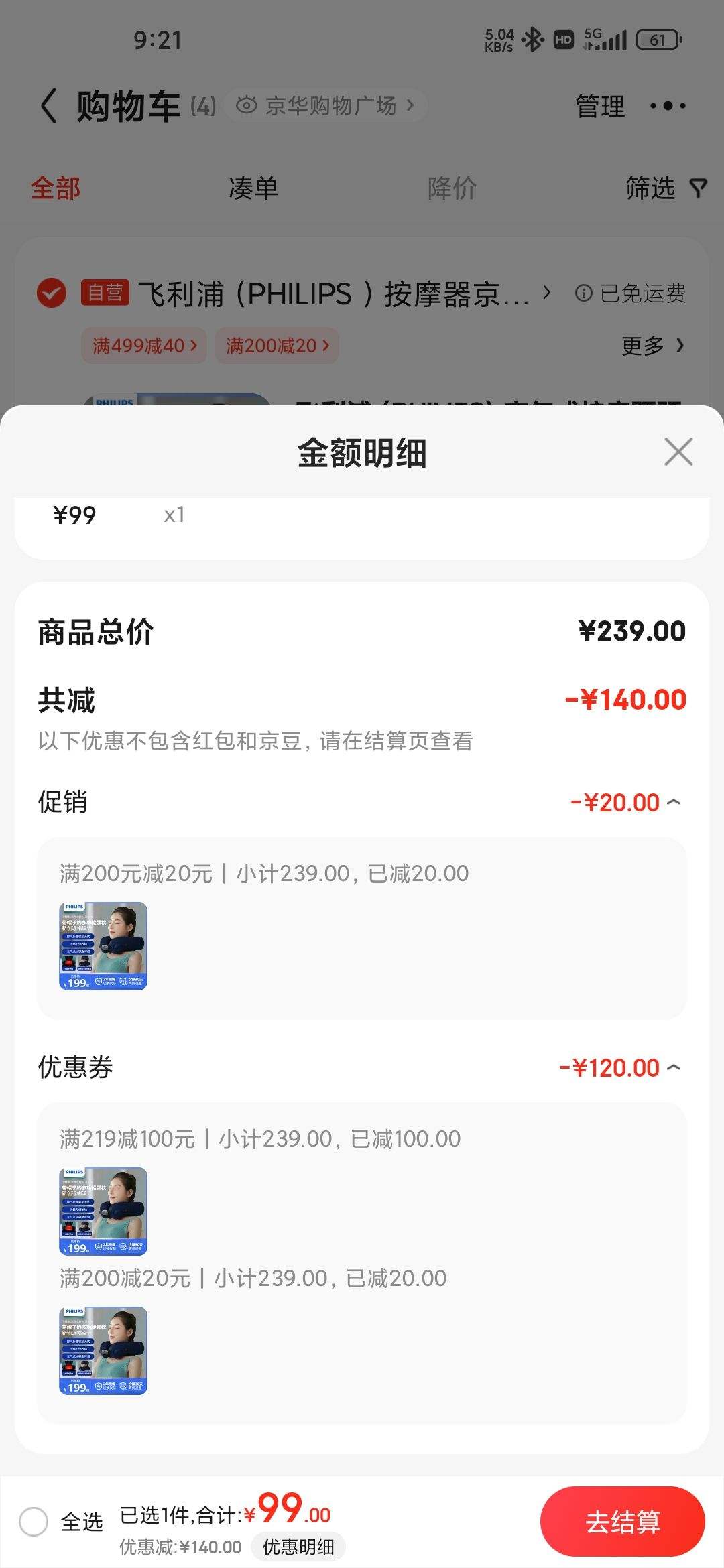Open the three-dot overflow menu

pos(668,106)
